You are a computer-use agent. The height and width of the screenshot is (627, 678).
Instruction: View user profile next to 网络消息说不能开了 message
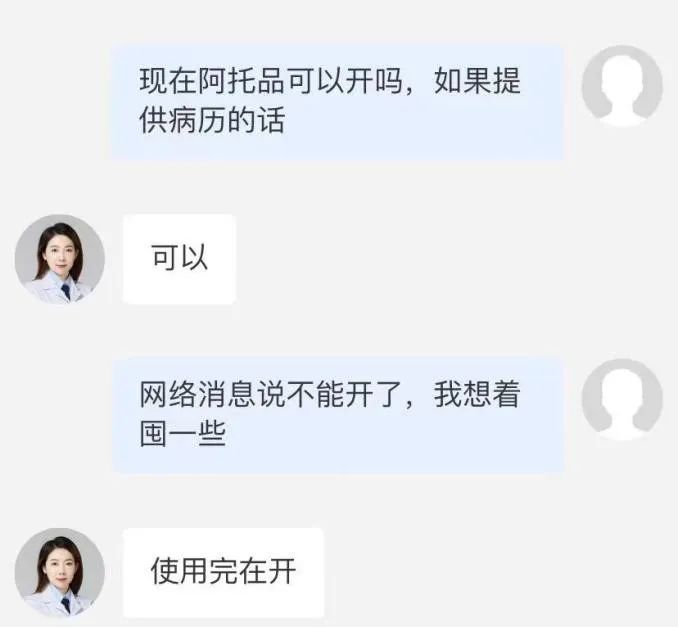[622, 399]
